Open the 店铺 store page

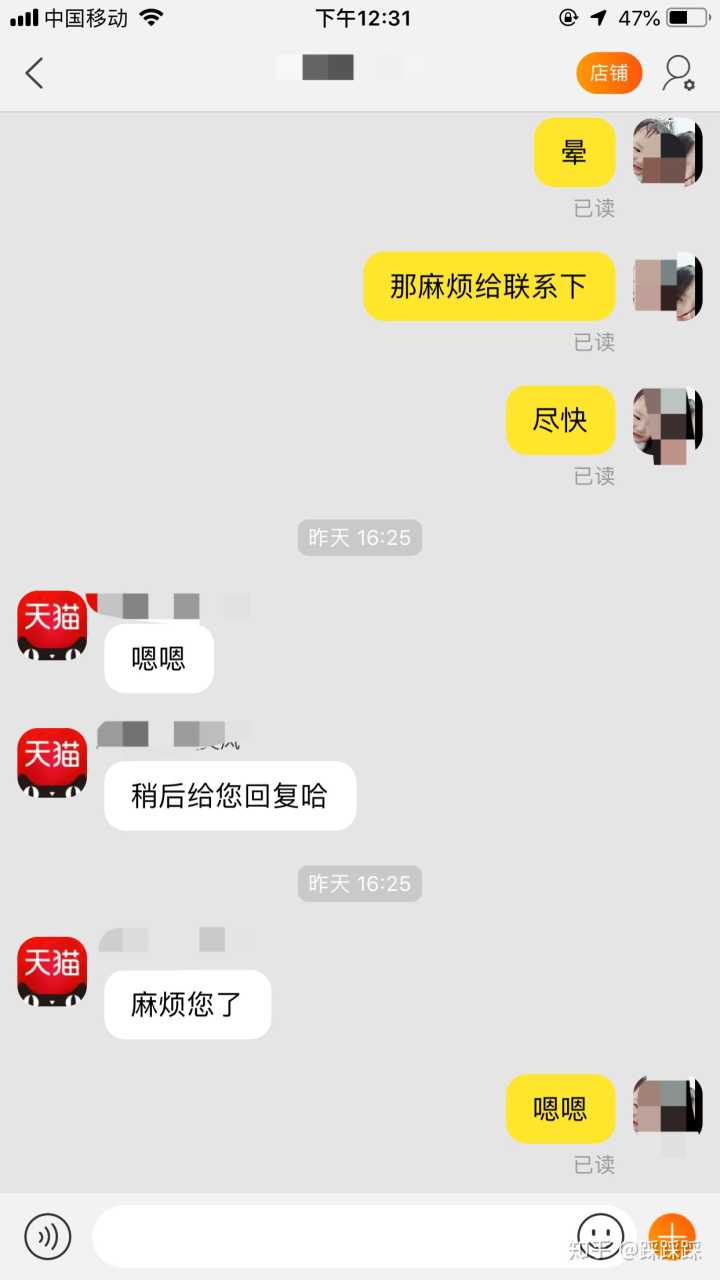(x=609, y=73)
